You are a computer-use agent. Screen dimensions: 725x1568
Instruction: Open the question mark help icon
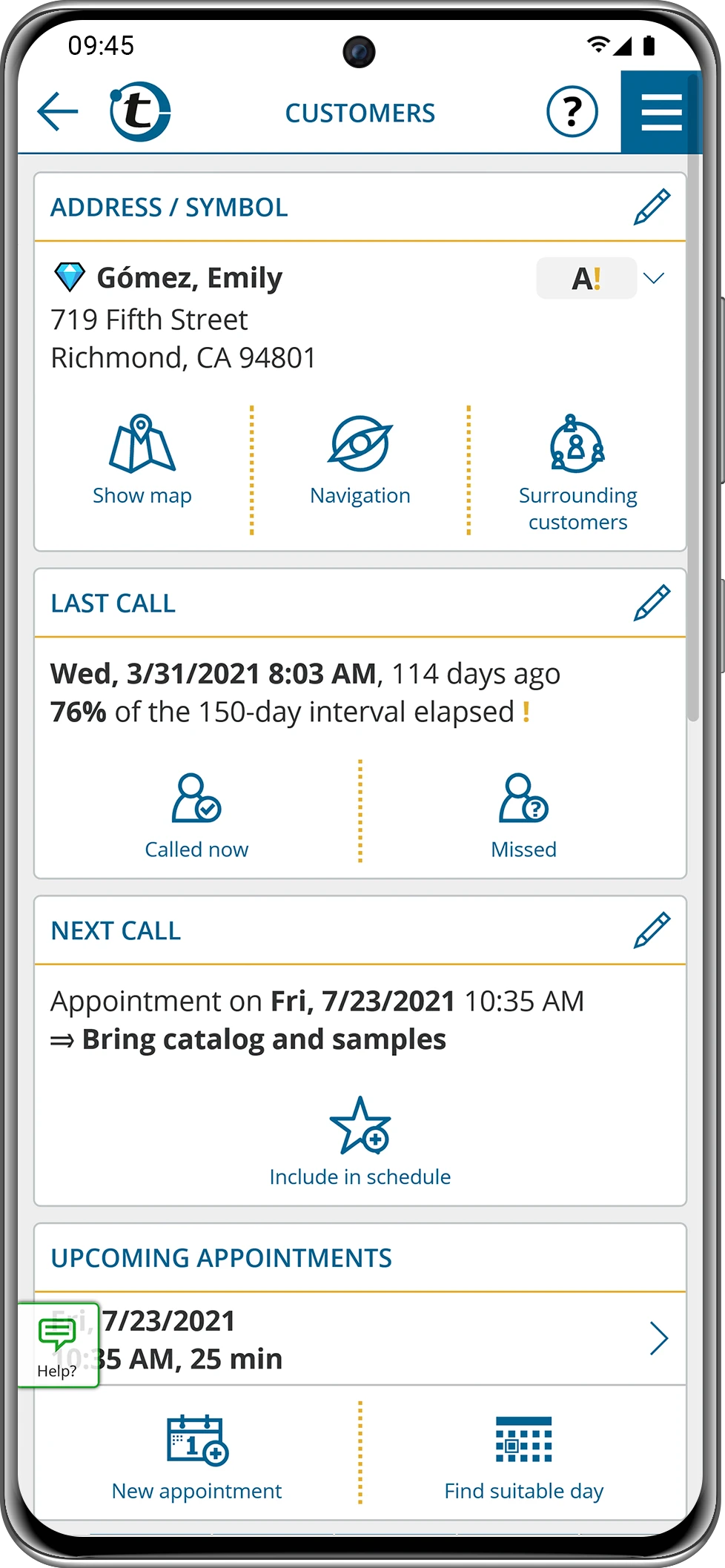coord(572,112)
